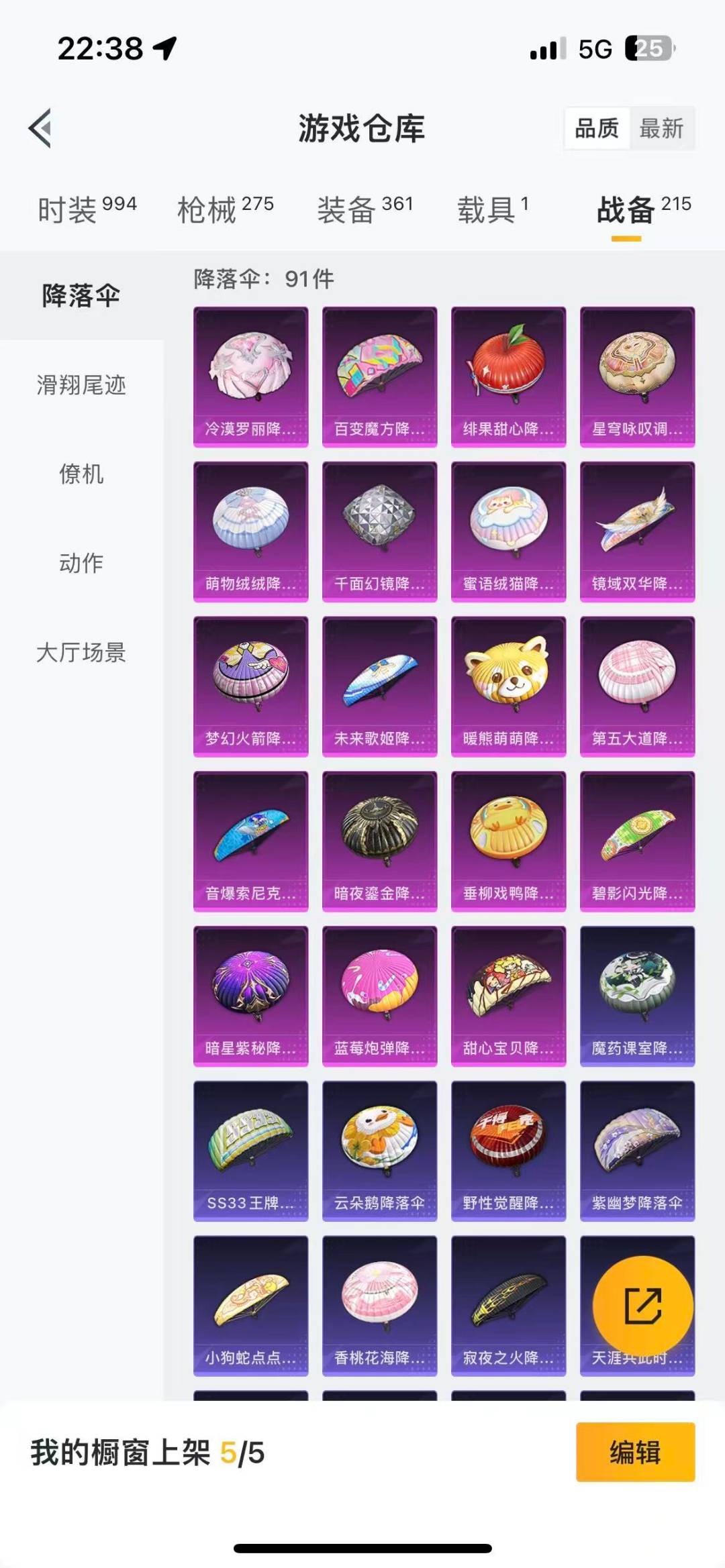View the 寂夜之火 parachute item

pos(508,1306)
